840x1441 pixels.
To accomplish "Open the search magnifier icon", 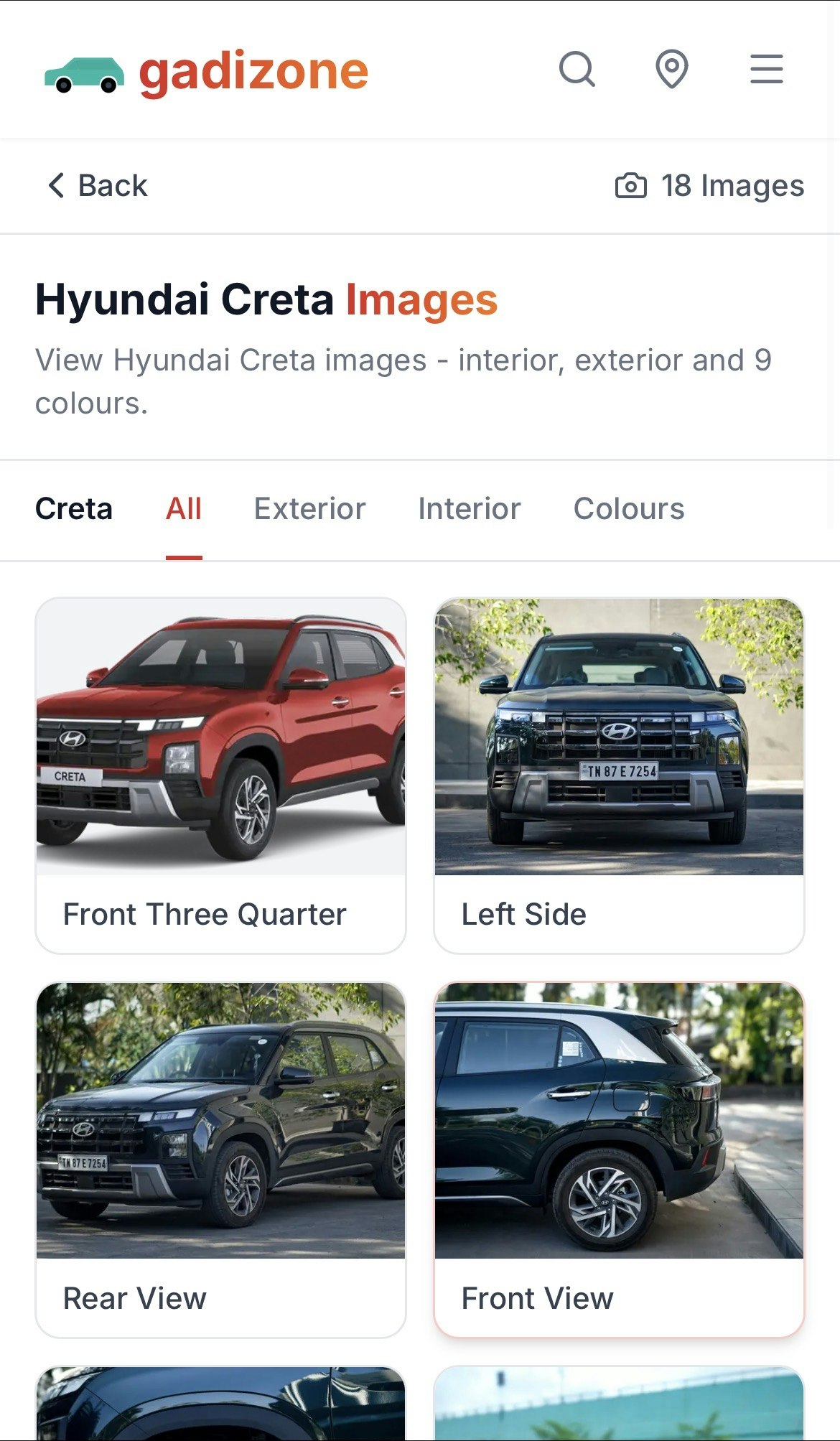I will pyautogui.click(x=577, y=70).
